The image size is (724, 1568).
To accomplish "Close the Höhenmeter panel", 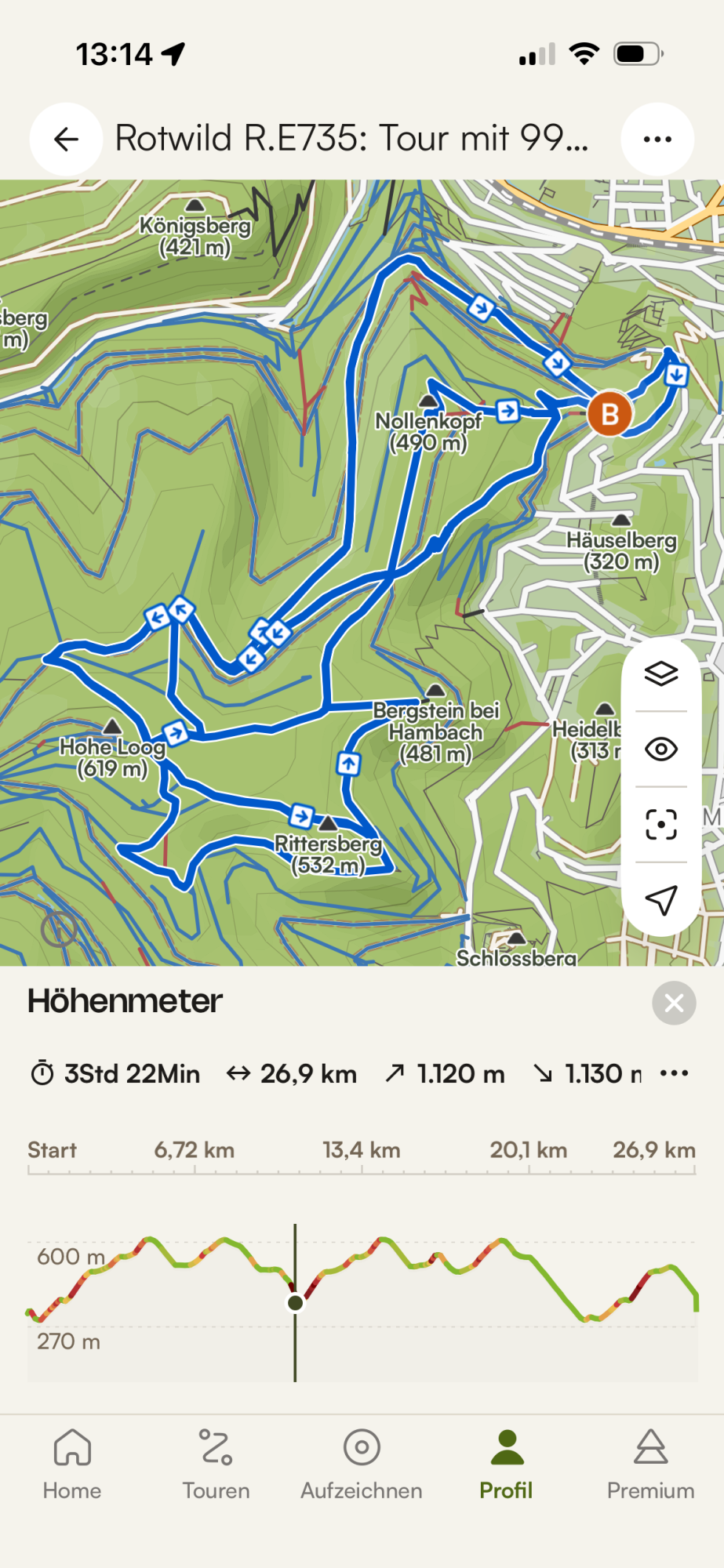I will (x=674, y=1003).
